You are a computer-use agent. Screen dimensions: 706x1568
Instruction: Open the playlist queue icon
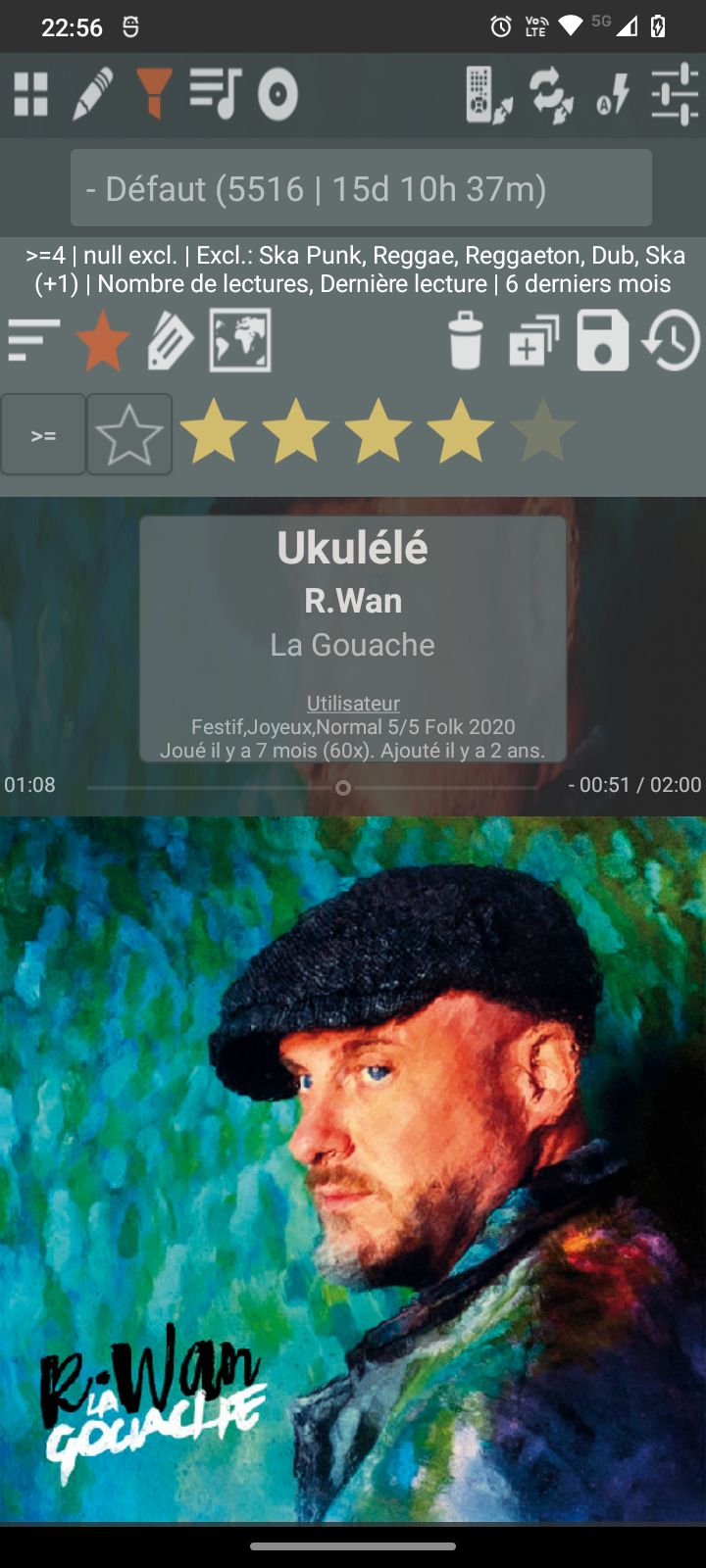[x=216, y=94]
